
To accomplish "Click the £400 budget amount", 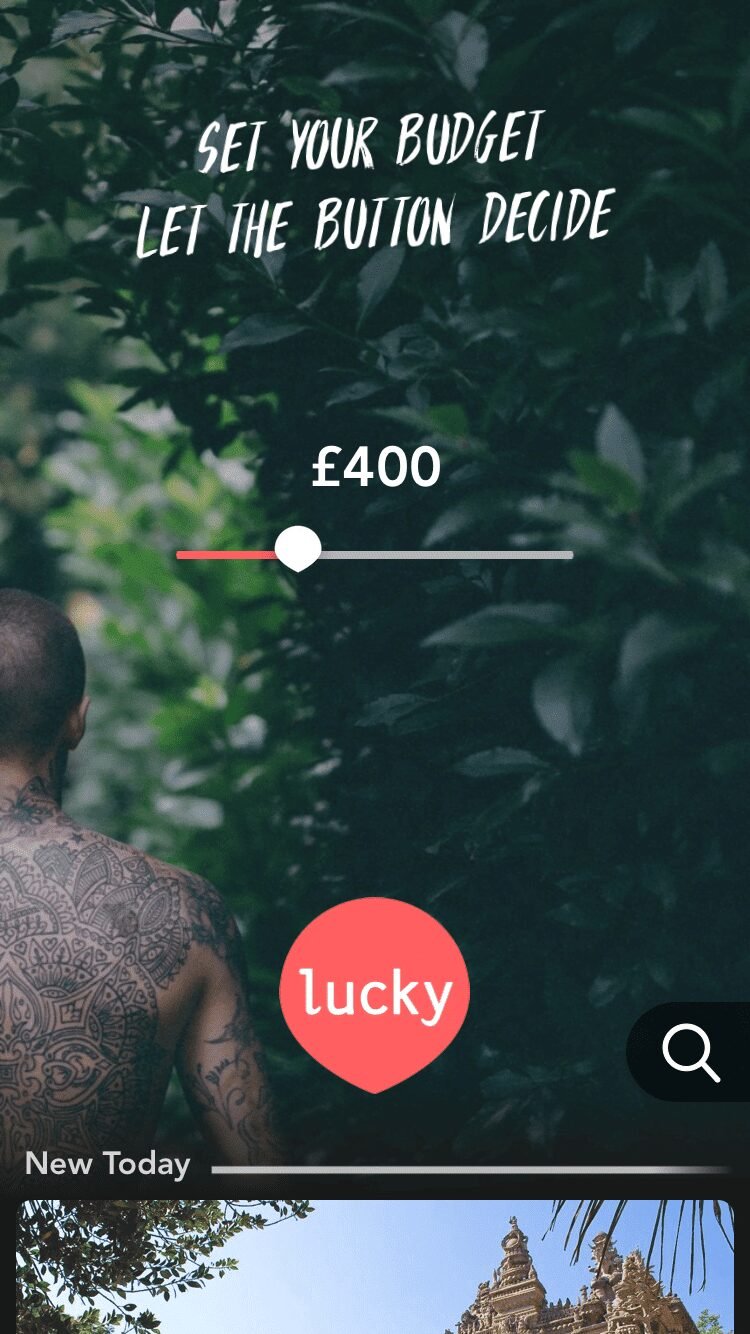I will (375, 464).
